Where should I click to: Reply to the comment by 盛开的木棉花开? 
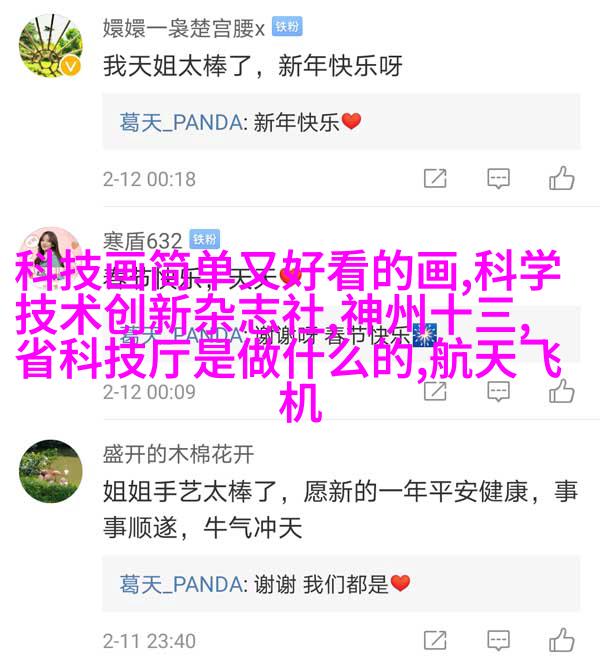click(x=498, y=640)
